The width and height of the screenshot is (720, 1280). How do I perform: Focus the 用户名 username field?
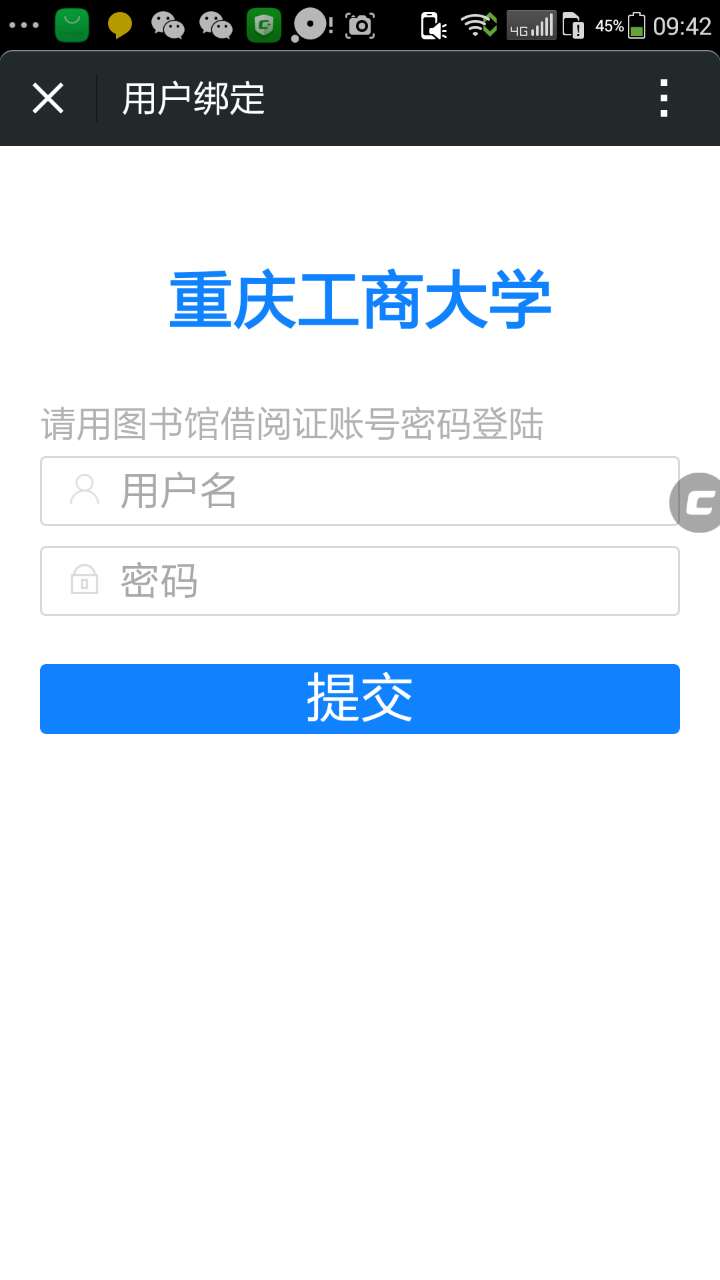(360, 491)
